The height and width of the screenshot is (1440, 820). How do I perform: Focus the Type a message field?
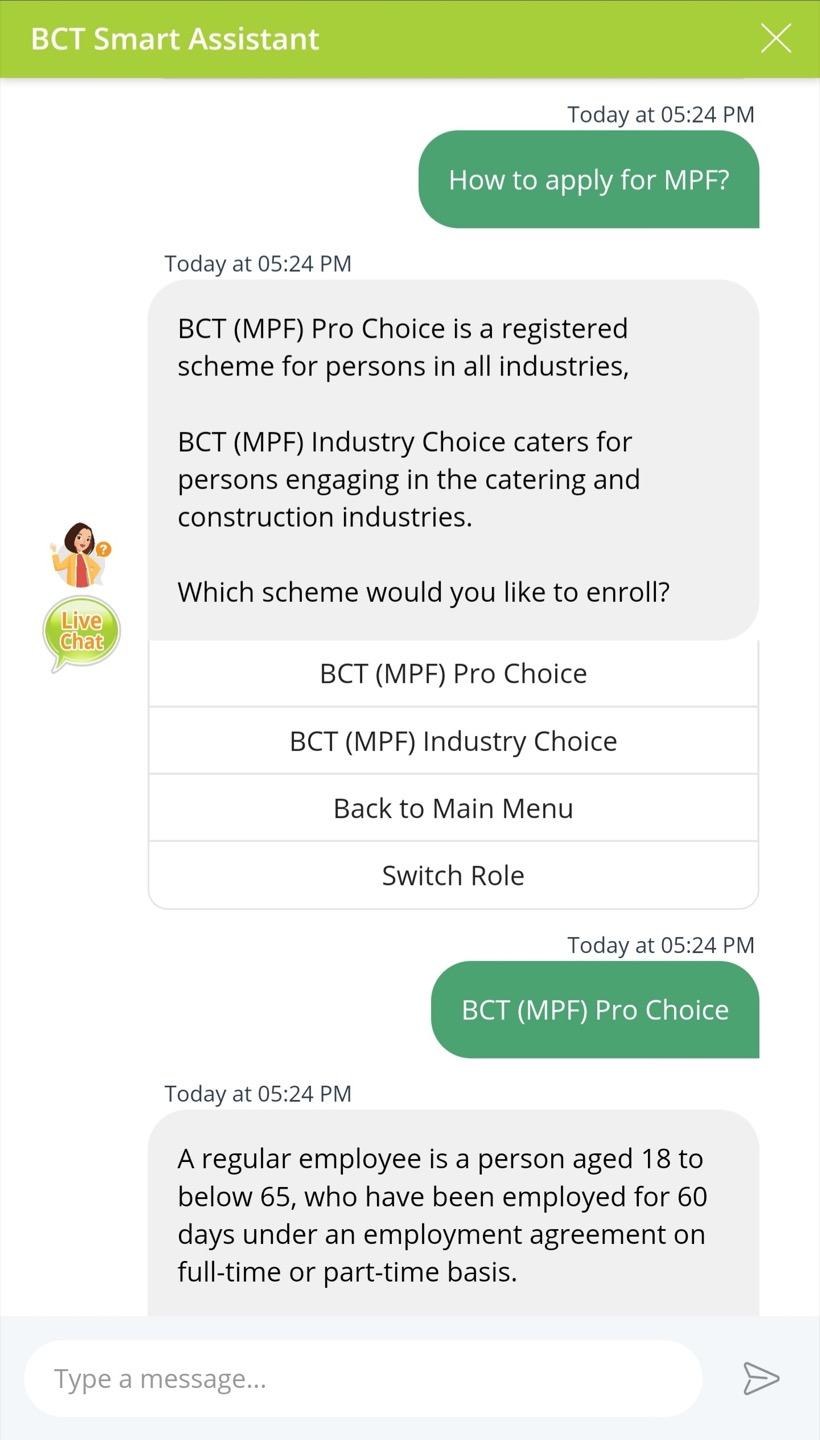(362, 1379)
